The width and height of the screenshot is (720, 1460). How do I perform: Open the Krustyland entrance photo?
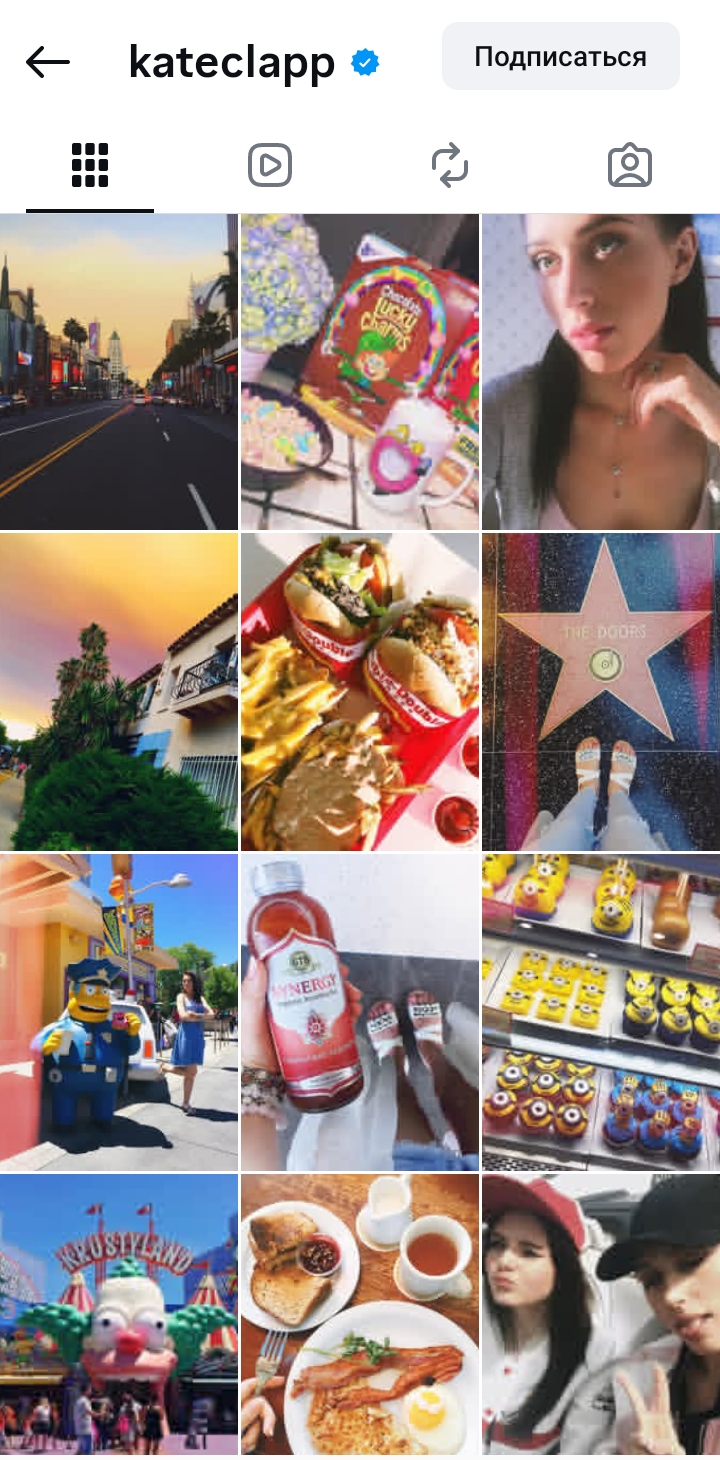click(118, 1314)
